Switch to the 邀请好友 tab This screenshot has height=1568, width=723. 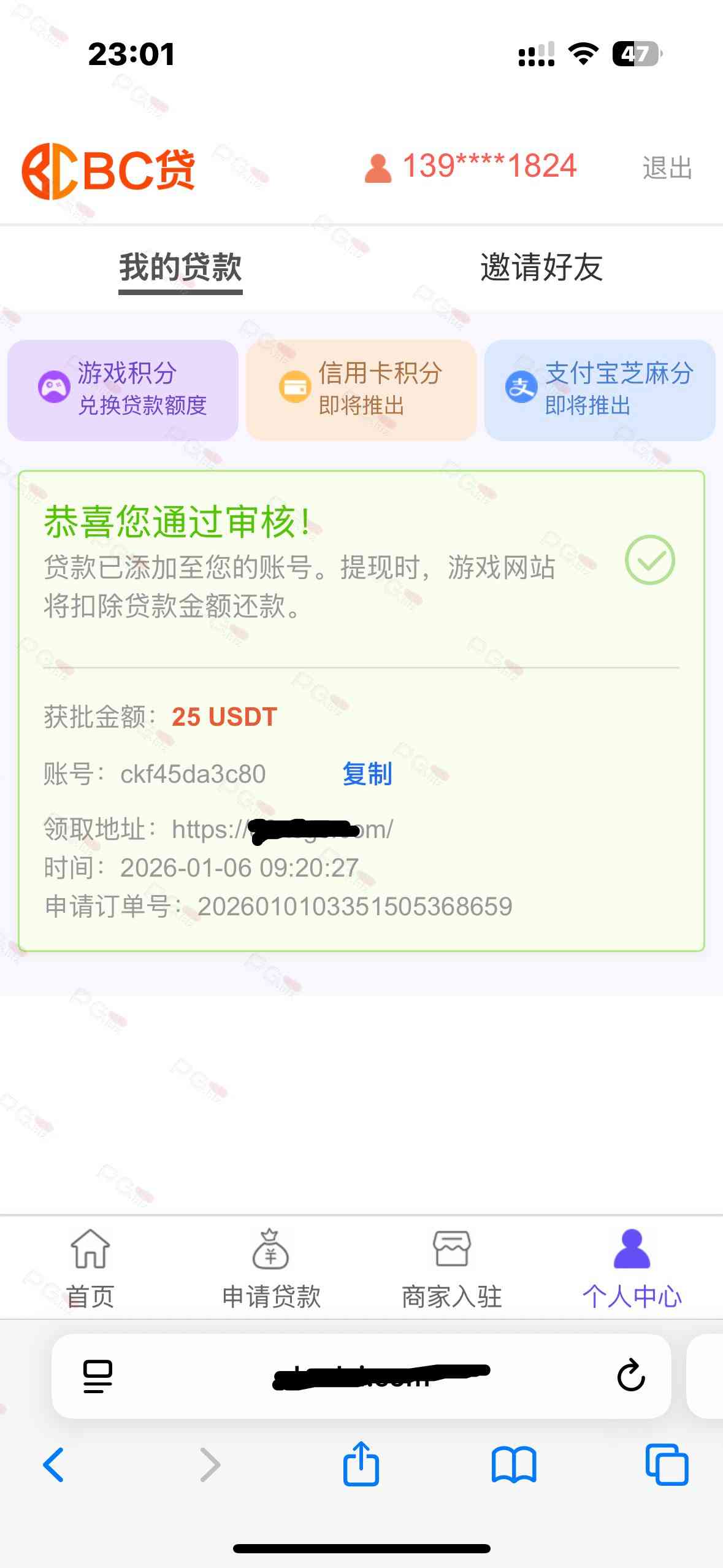[541, 268]
